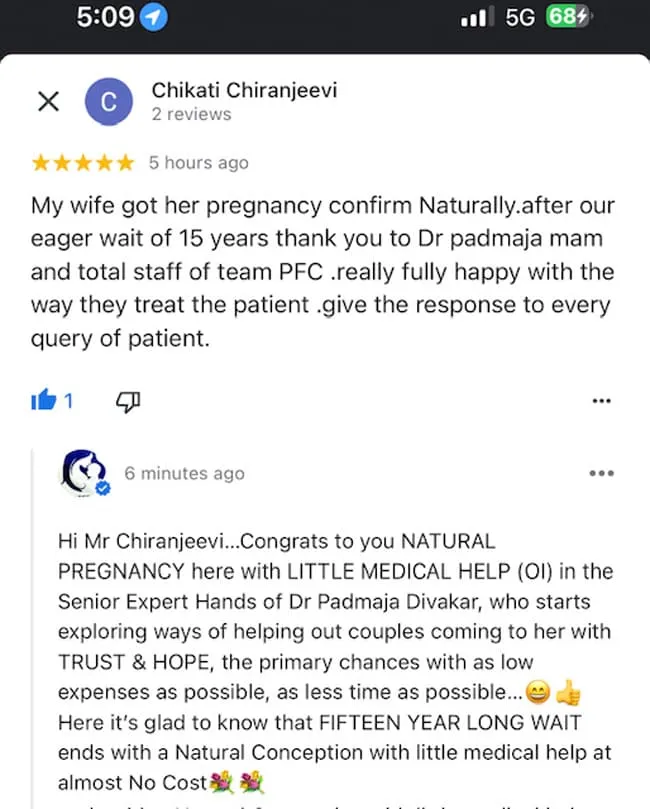Open more options for the review
The width and height of the screenshot is (650, 809).
[x=601, y=401]
